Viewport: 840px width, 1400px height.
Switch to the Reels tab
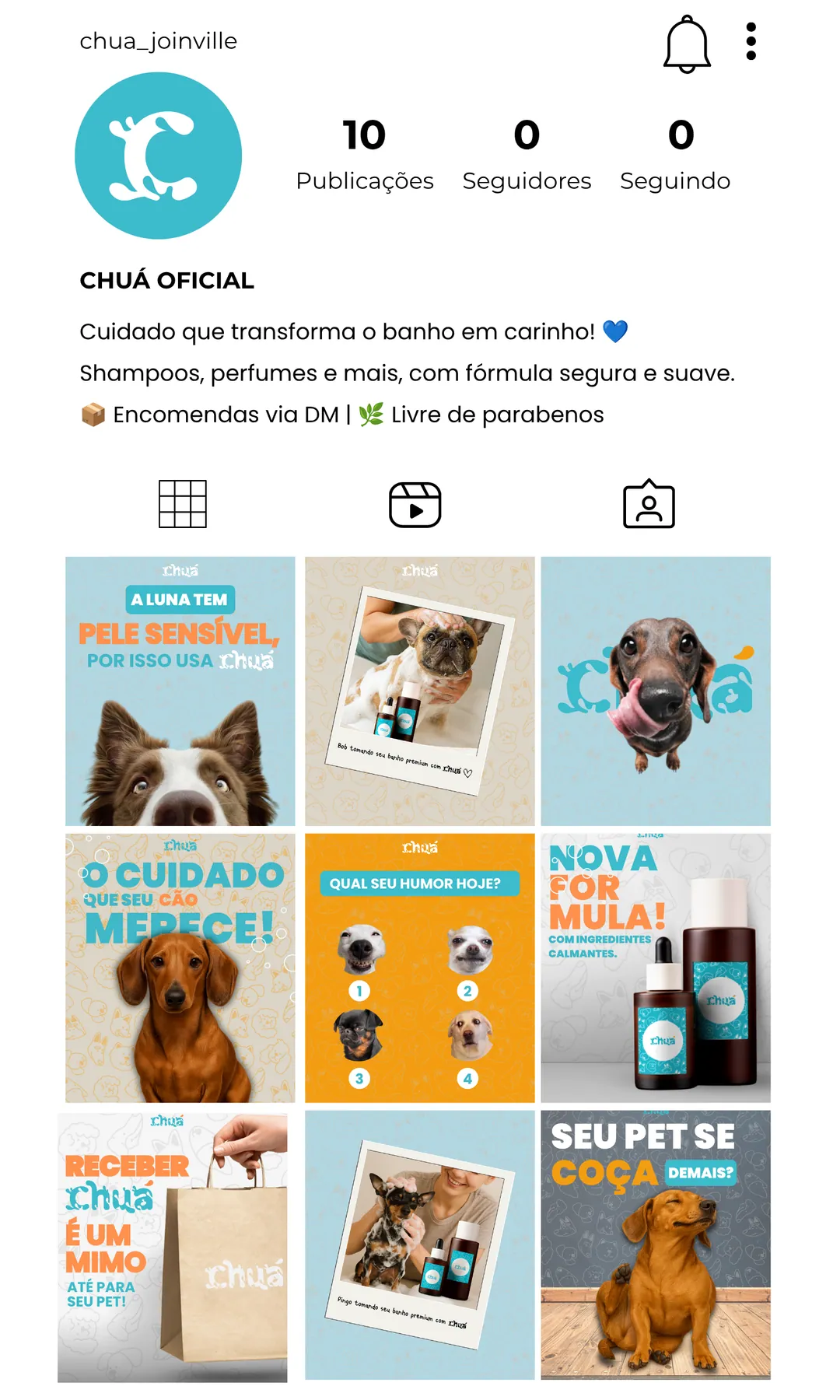click(415, 505)
